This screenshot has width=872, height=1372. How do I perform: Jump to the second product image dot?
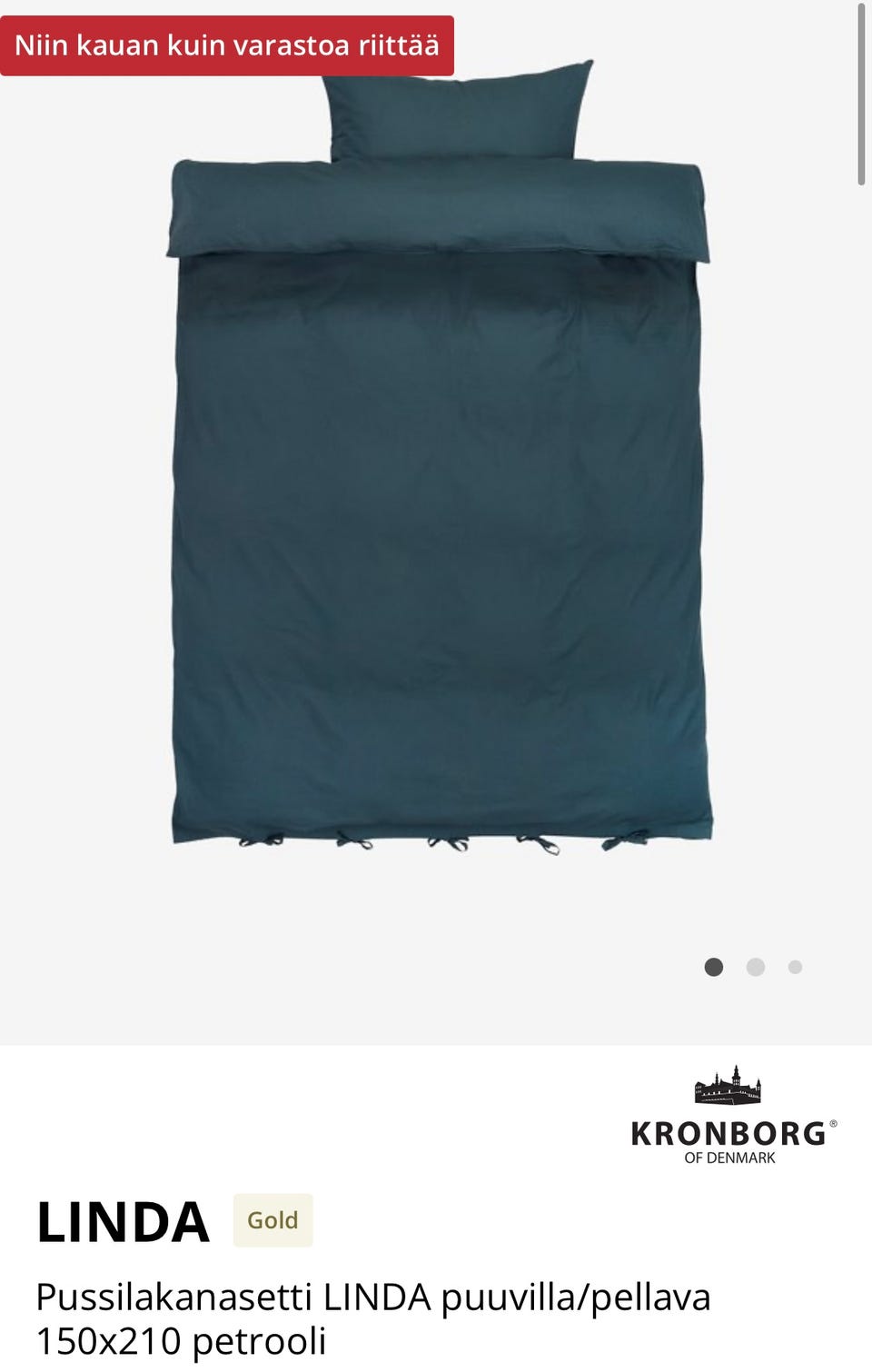tap(755, 967)
